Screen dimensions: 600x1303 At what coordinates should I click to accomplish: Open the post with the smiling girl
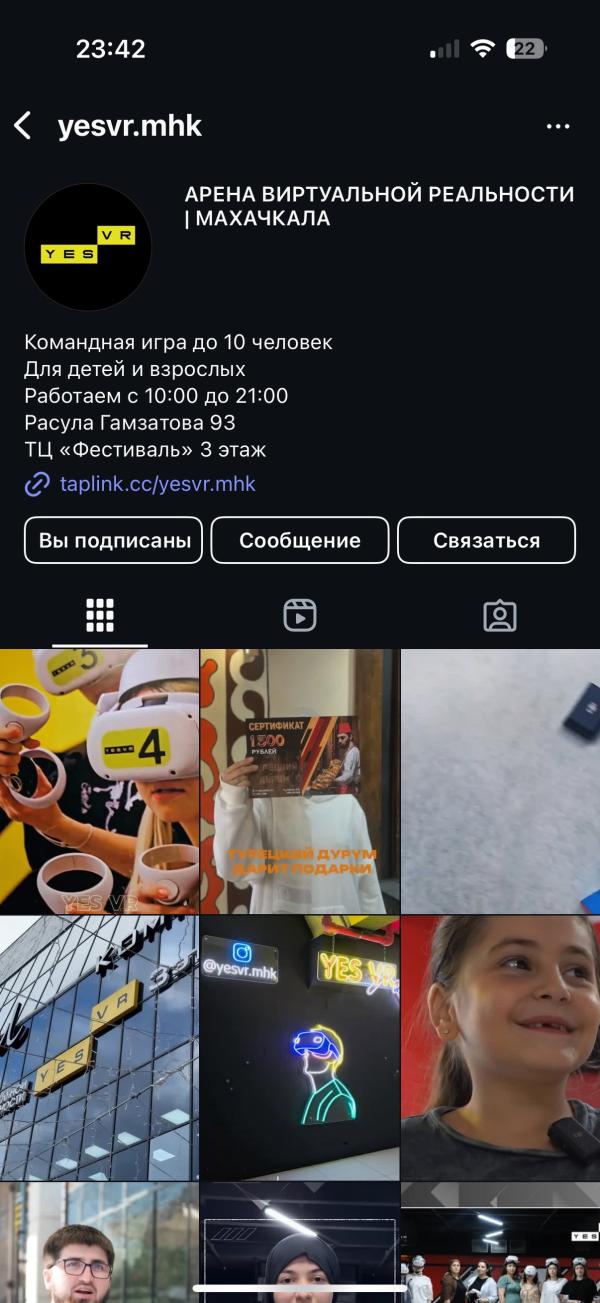pyautogui.click(x=501, y=1048)
